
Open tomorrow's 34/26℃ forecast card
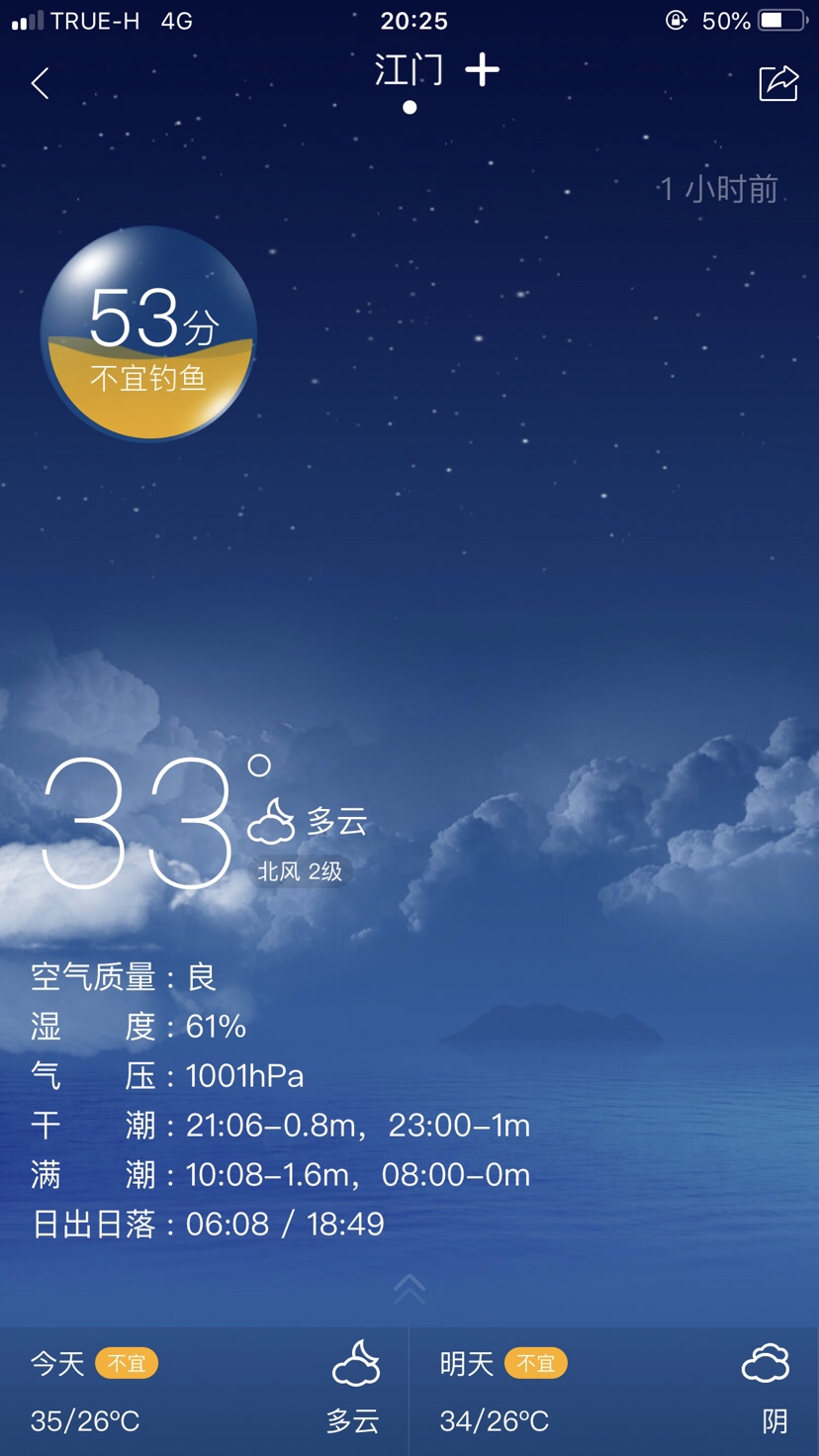613,1393
